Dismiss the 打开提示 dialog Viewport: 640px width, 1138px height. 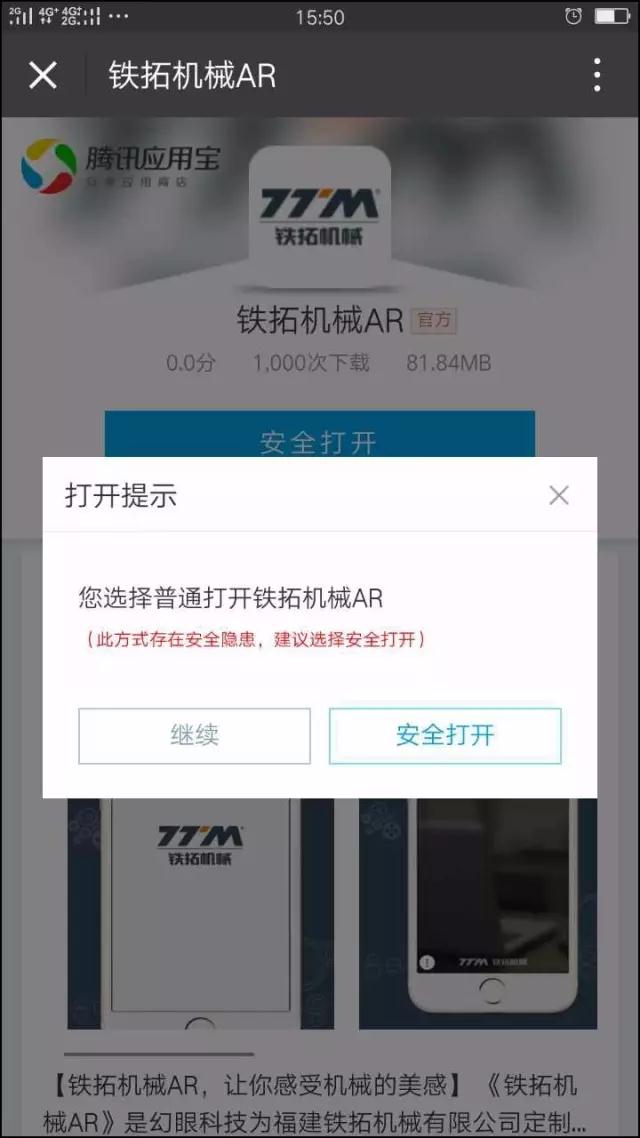pos(558,495)
